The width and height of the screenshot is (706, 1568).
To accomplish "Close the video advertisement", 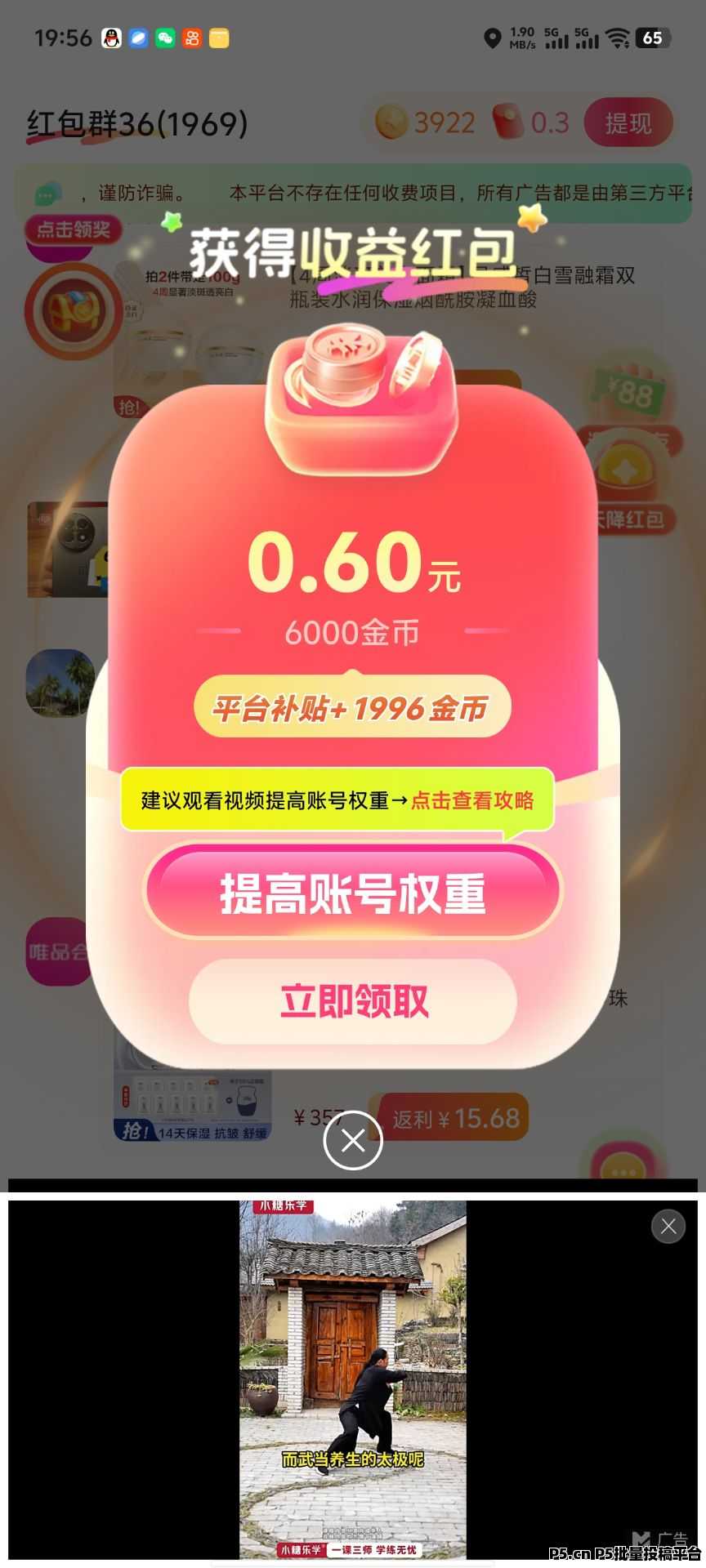I will click(x=668, y=1226).
